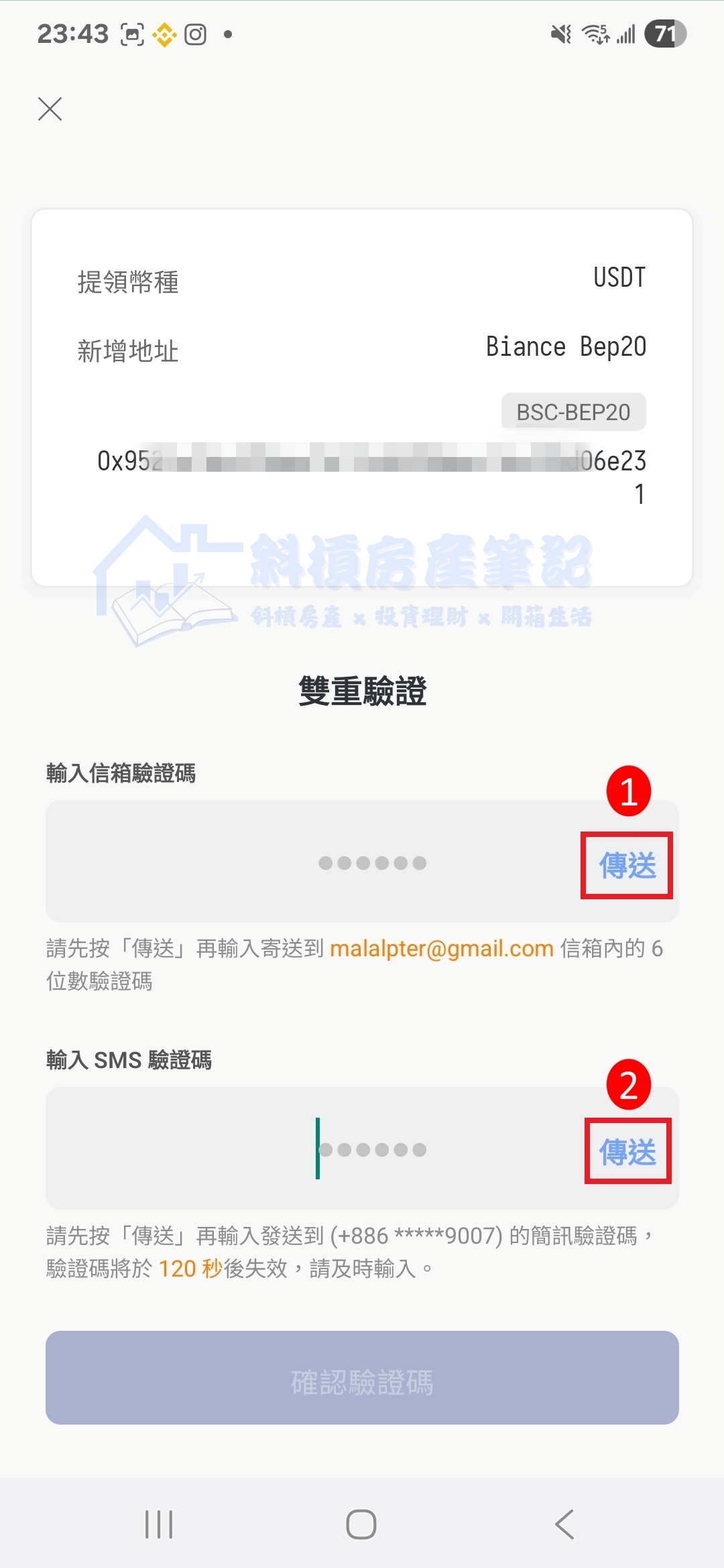Go back using the system back button
Screen dimensions: 724x1568
[564, 1524]
